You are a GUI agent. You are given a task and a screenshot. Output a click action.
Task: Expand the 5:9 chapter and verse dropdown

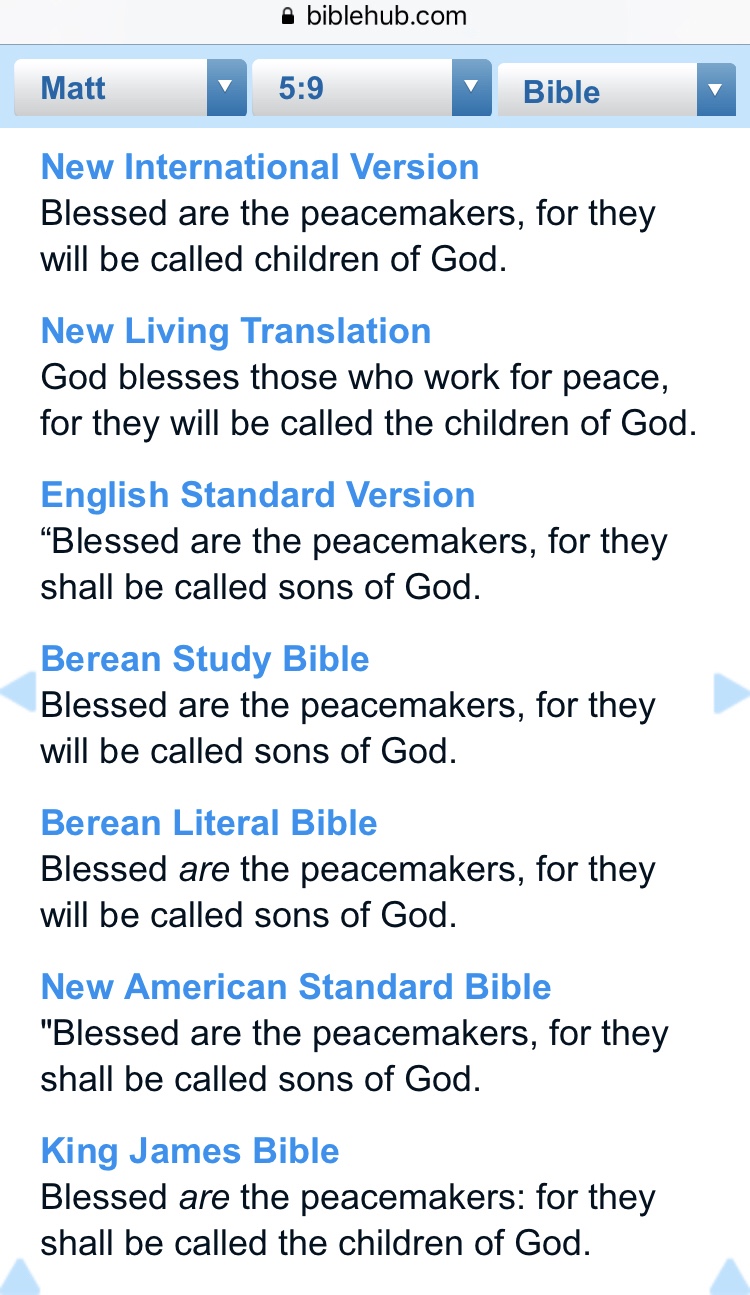pyautogui.click(x=370, y=88)
